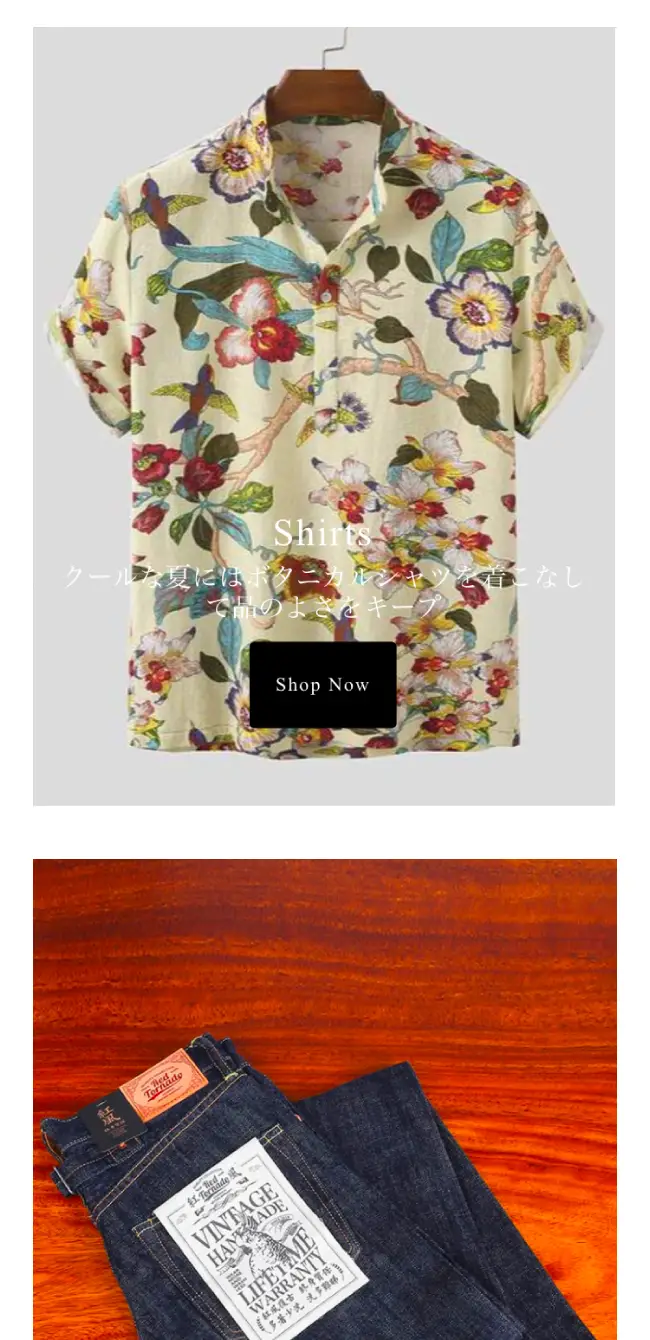Image resolution: width=650 pixels, height=1340 pixels.
Task: Open the floral Shirts collection banner
Action: pyautogui.click(x=323, y=300)
